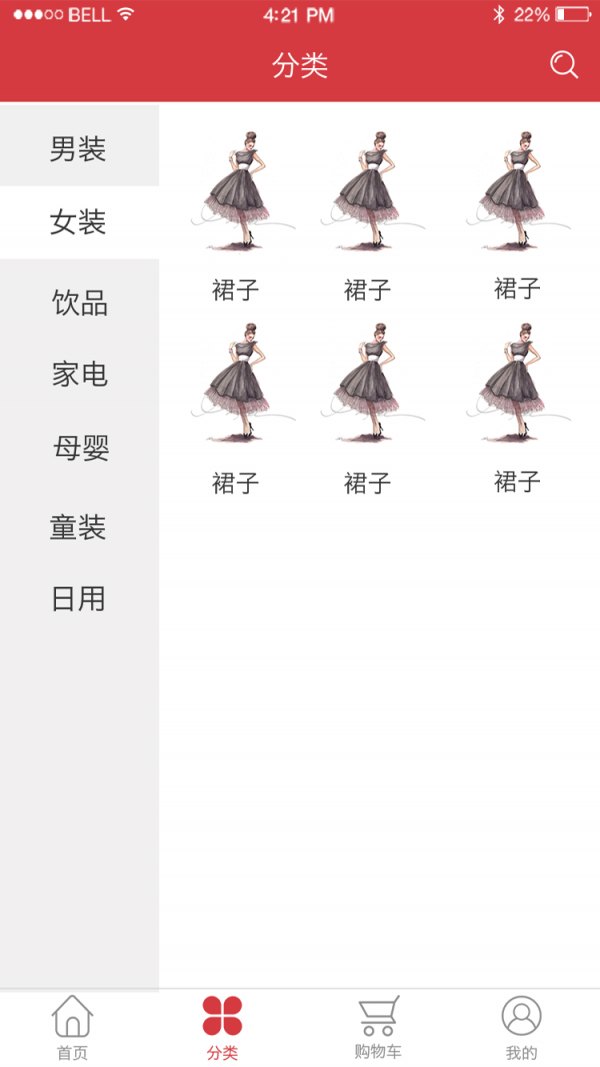Open the search magnifier icon
The height and width of the screenshot is (1067, 600).
tap(564, 65)
